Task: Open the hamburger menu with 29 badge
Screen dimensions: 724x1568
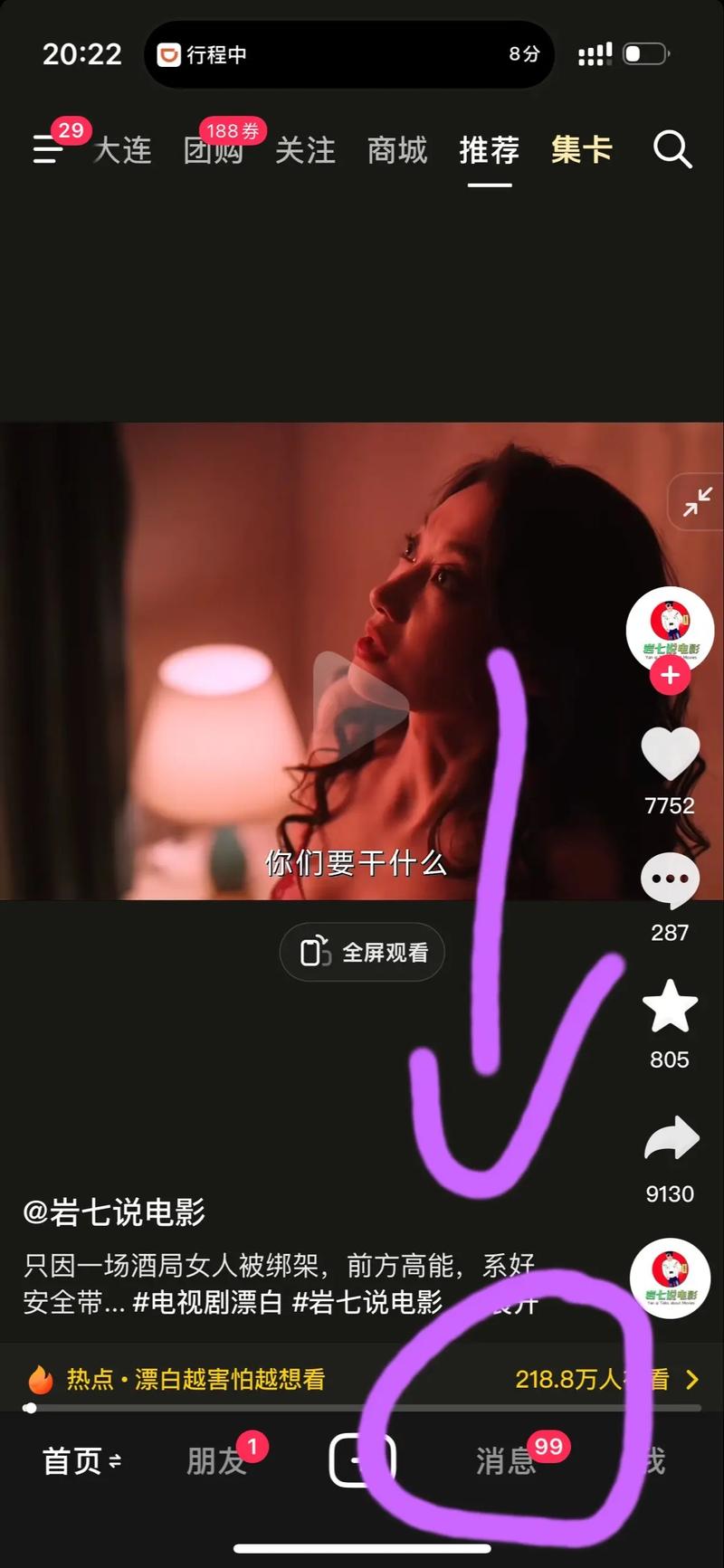Action: [48, 148]
